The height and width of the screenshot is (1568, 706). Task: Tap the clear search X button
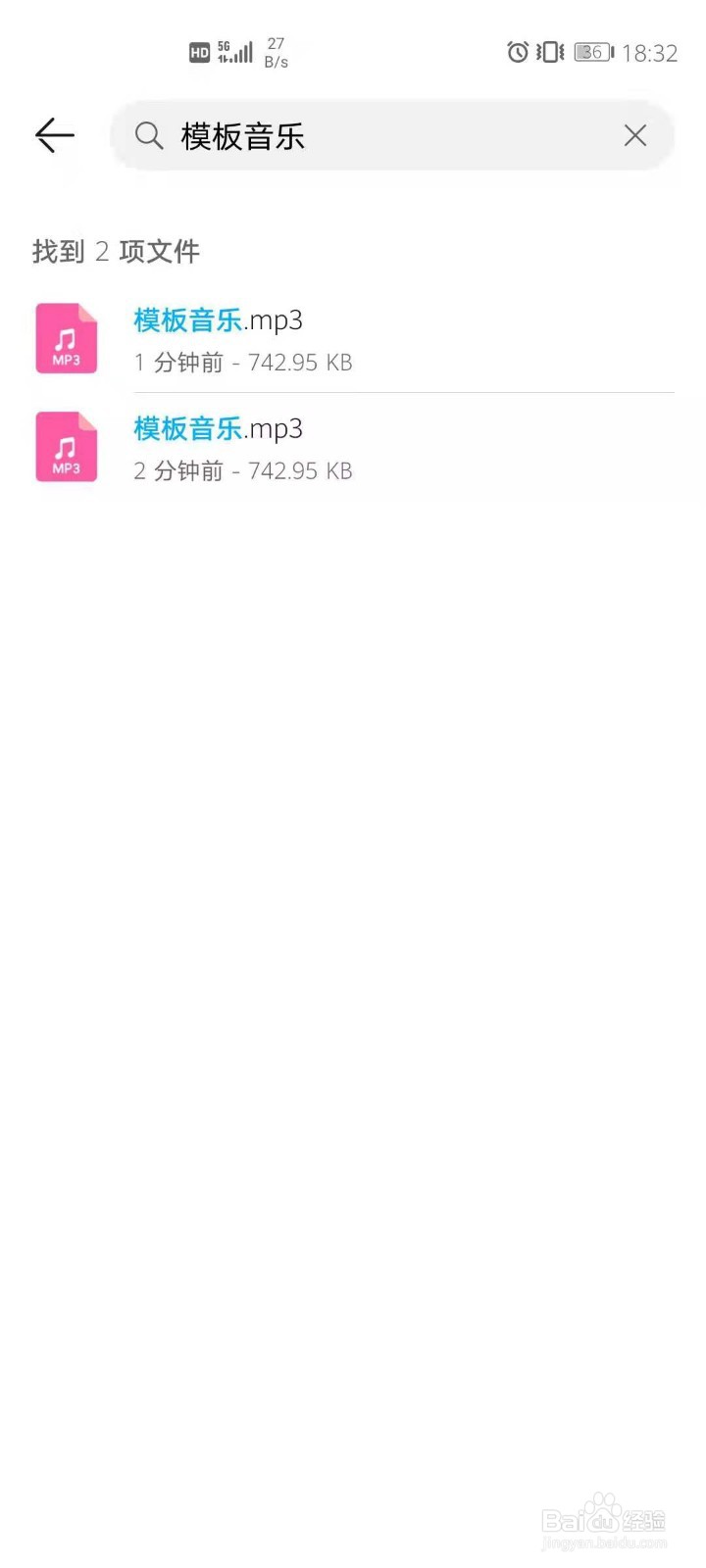tap(634, 136)
